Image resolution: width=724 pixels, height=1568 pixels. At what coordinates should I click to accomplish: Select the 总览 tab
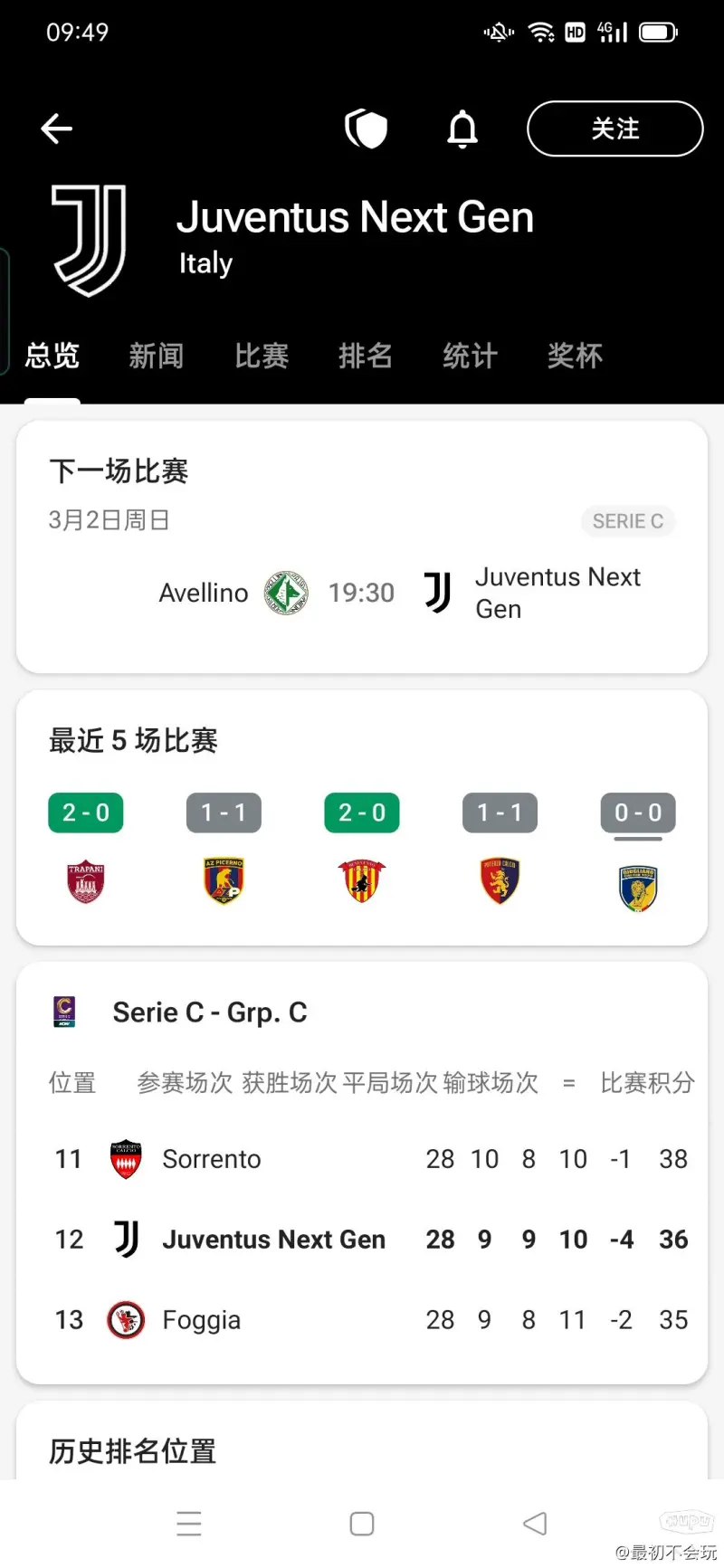tap(52, 356)
